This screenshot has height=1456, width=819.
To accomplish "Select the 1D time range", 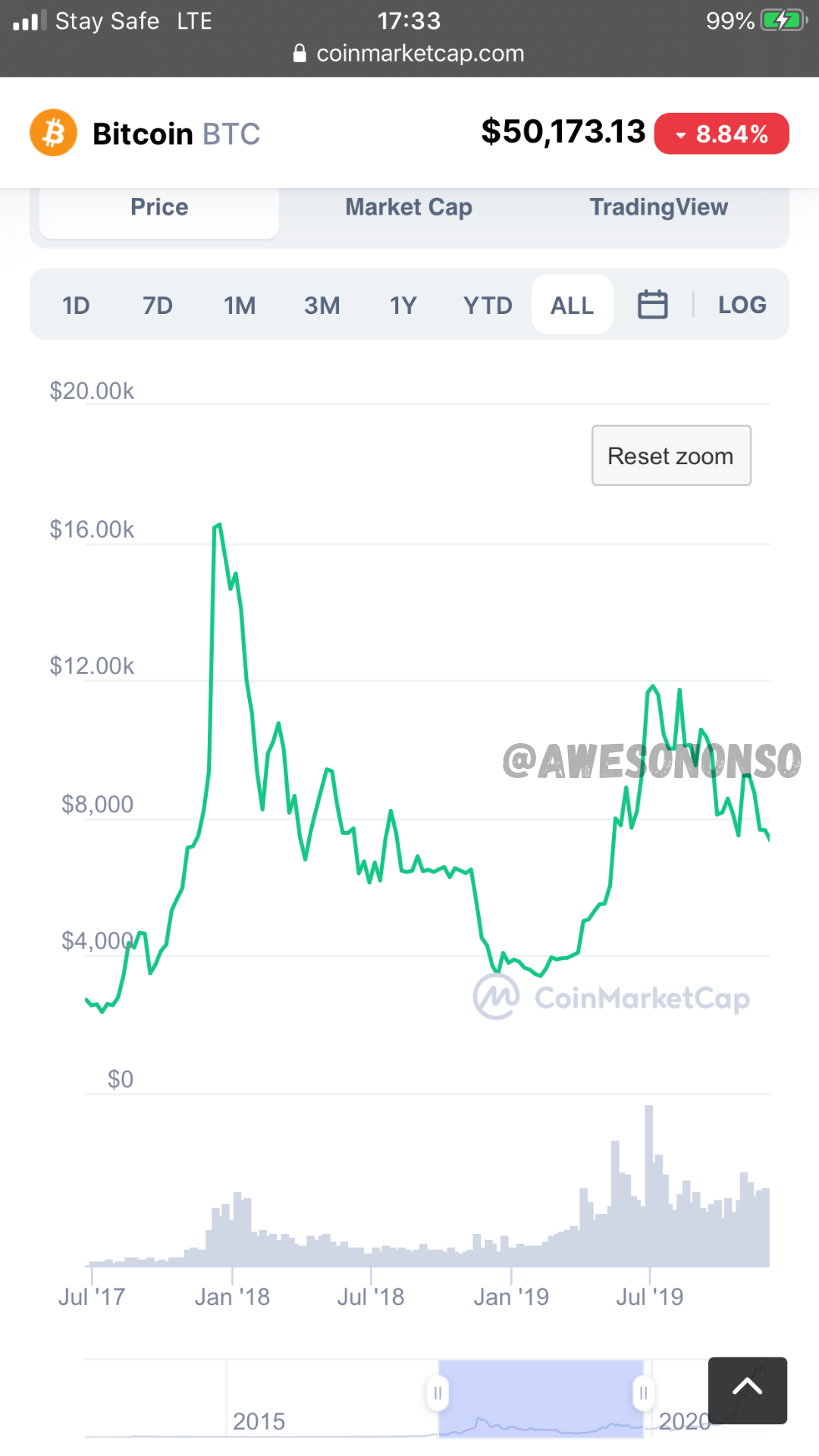I will point(76,306).
